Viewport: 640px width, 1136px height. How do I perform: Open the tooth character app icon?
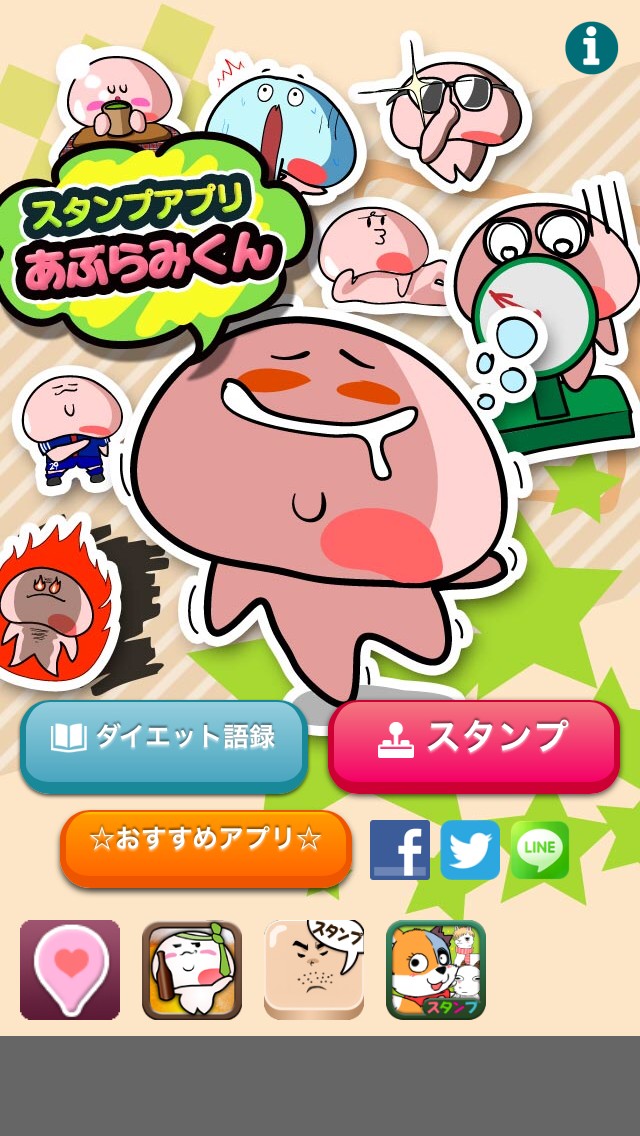coord(192,970)
